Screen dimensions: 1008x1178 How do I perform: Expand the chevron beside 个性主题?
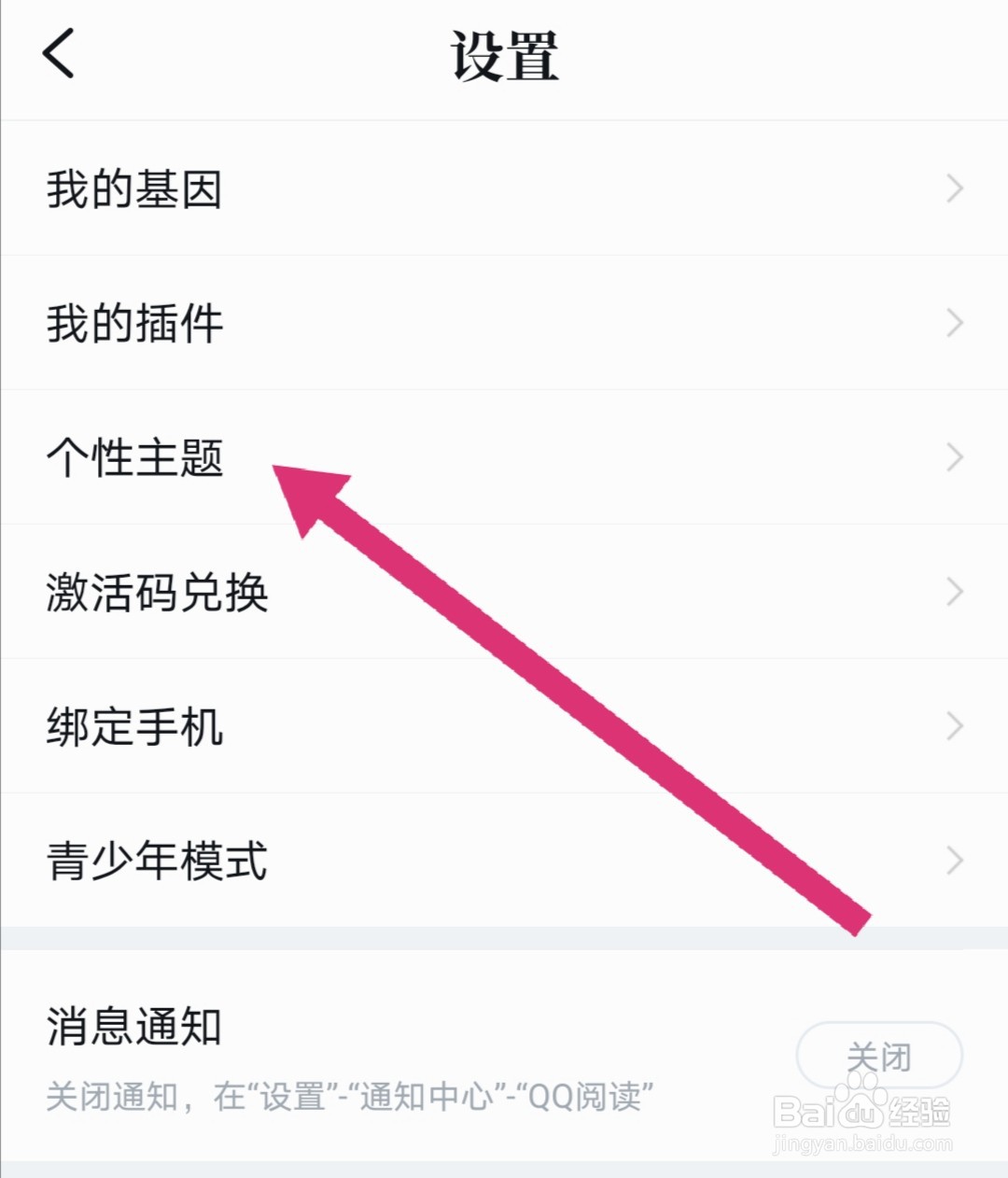954,457
